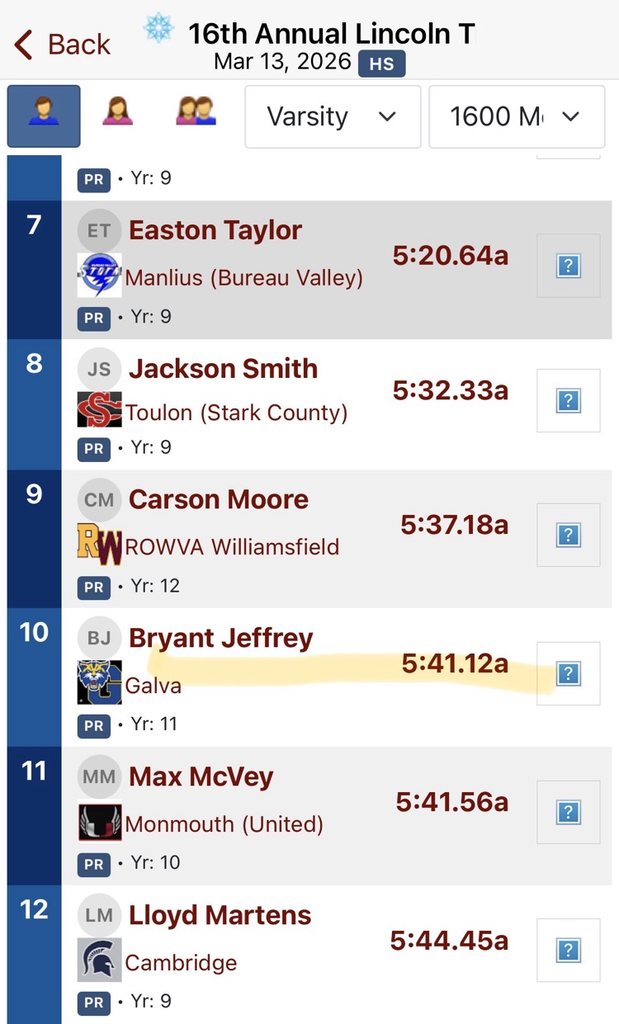Open the ROWVA Williamsfield team page
The height and width of the screenshot is (1024, 619).
coord(232,547)
